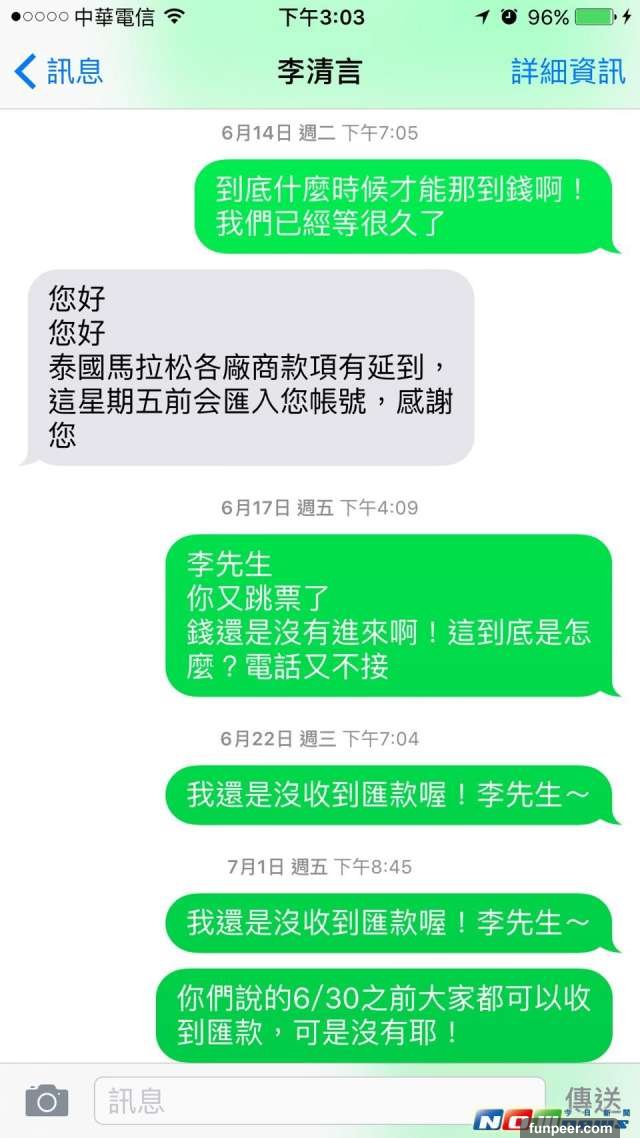Go back to the 訊息 list
The image size is (640, 1138).
tap(58, 72)
